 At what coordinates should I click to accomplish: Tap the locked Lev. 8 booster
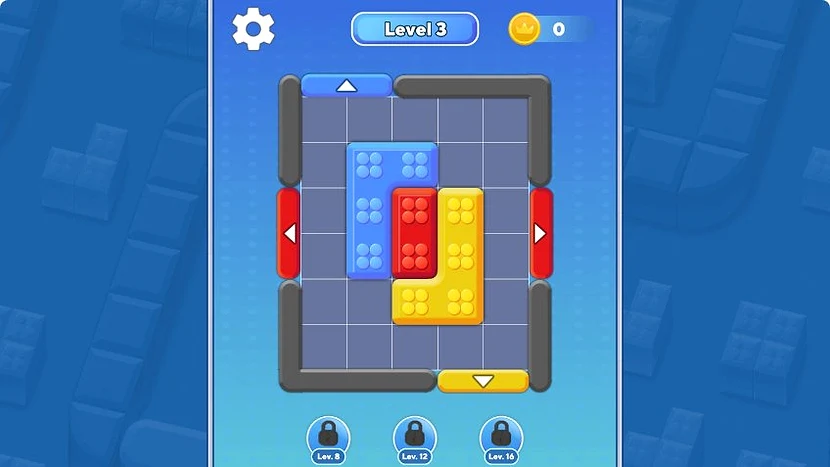point(328,437)
